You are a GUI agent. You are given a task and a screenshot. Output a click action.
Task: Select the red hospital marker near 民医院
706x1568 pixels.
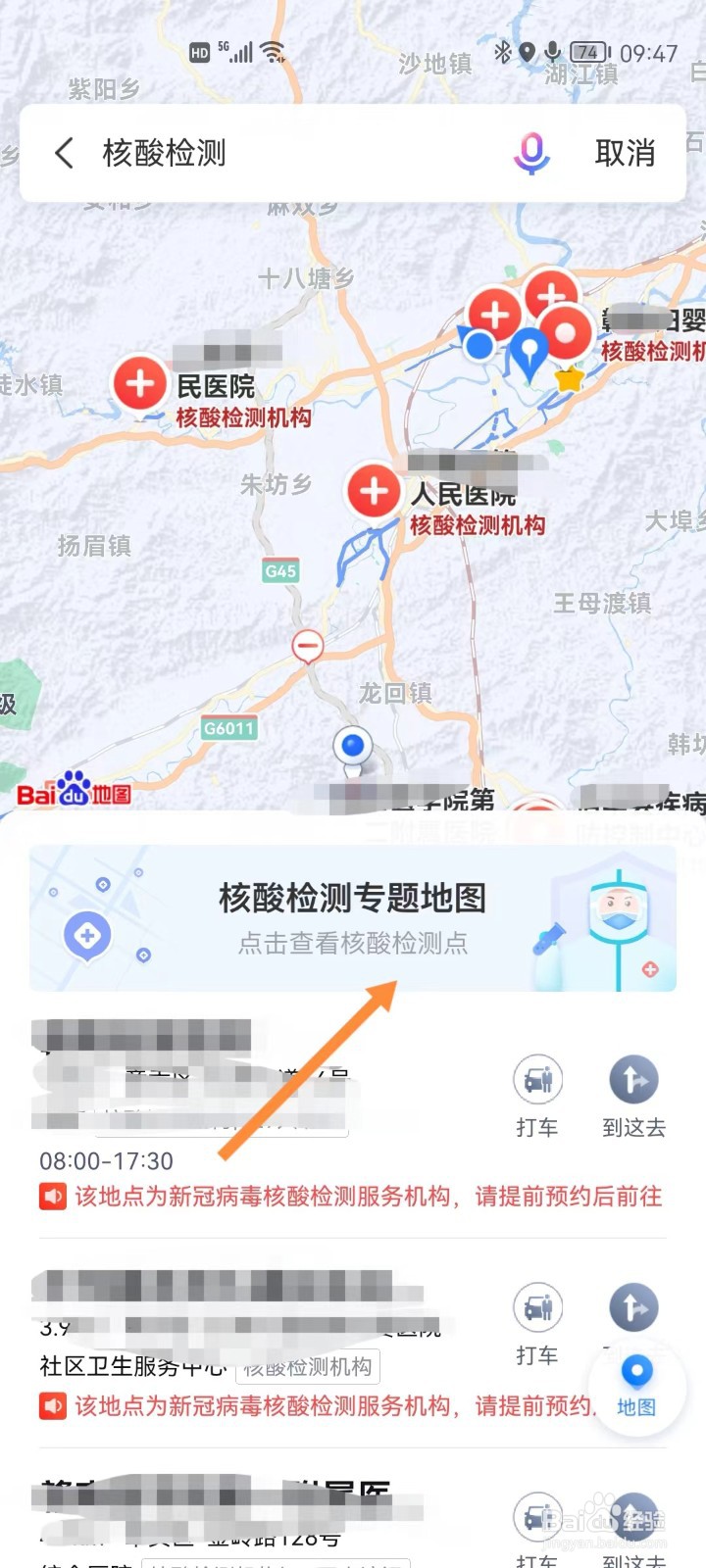[x=140, y=383]
